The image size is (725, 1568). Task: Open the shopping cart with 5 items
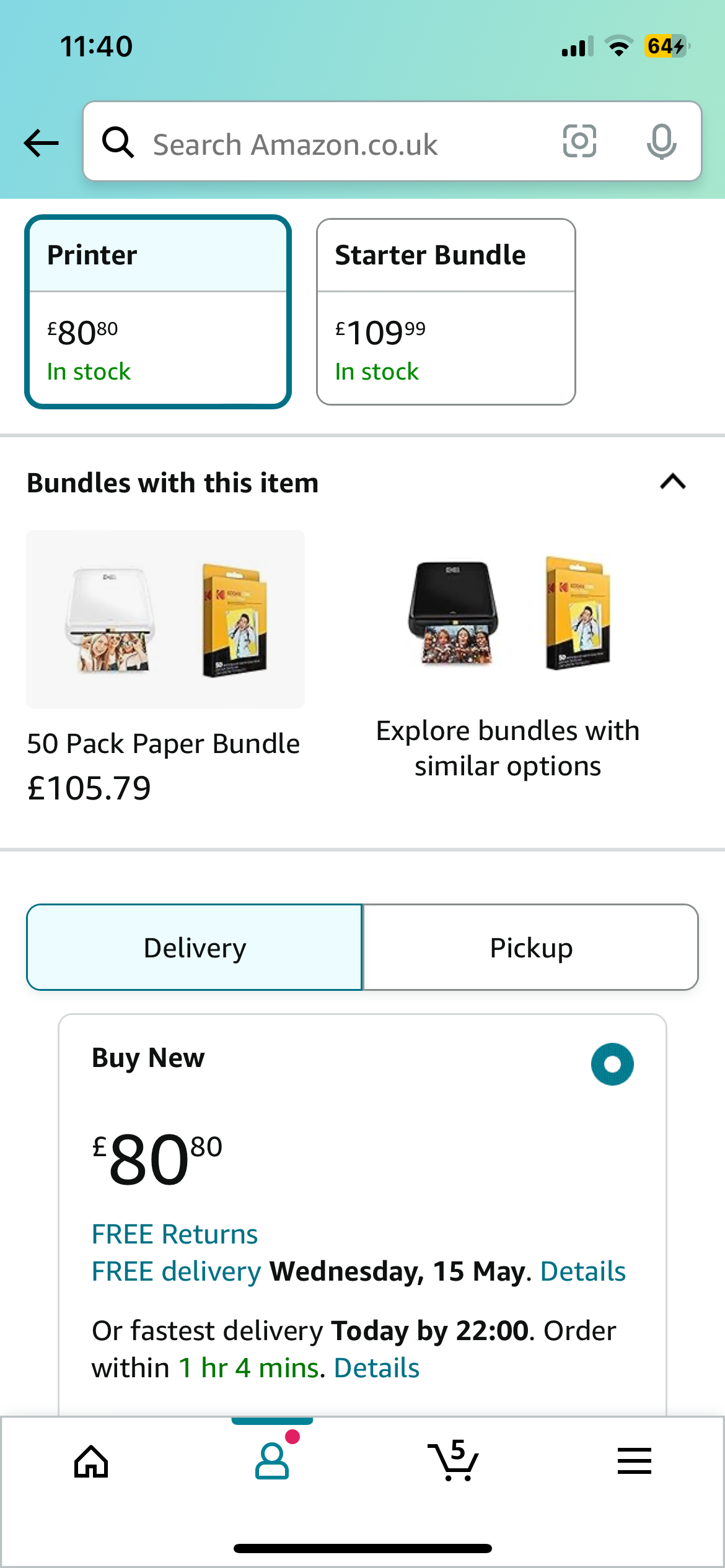point(454,1461)
